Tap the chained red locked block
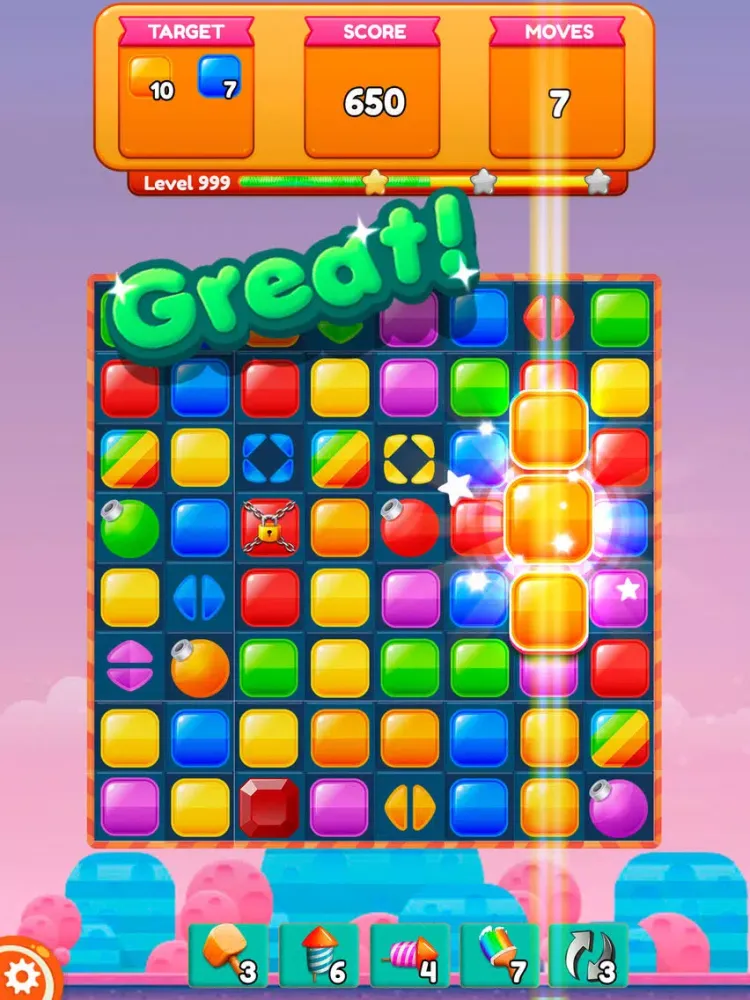Screen dimensions: 750x1000 click(270, 527)
